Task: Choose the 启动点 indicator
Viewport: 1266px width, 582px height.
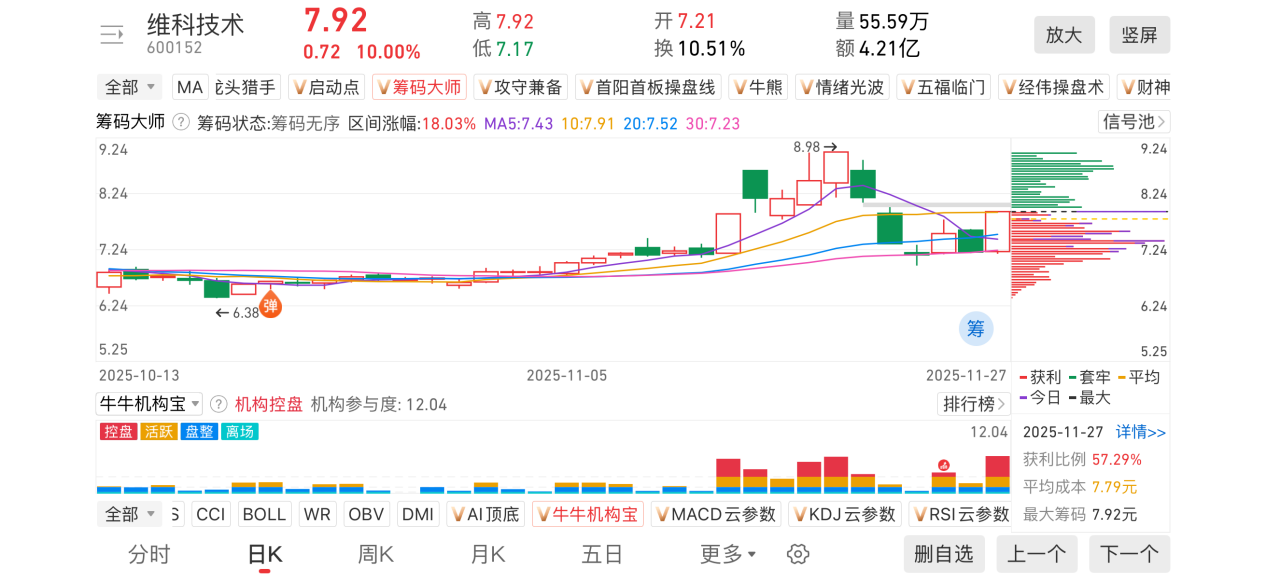Action: (325, 87)
